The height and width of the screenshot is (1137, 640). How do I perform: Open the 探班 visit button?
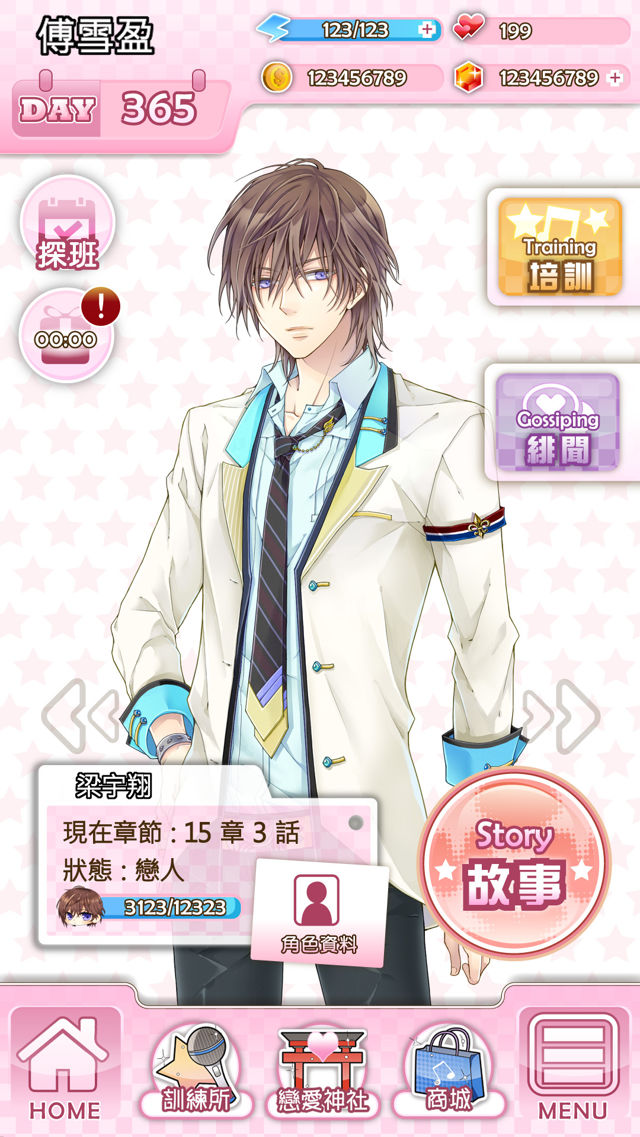click(x=68, y=225)
